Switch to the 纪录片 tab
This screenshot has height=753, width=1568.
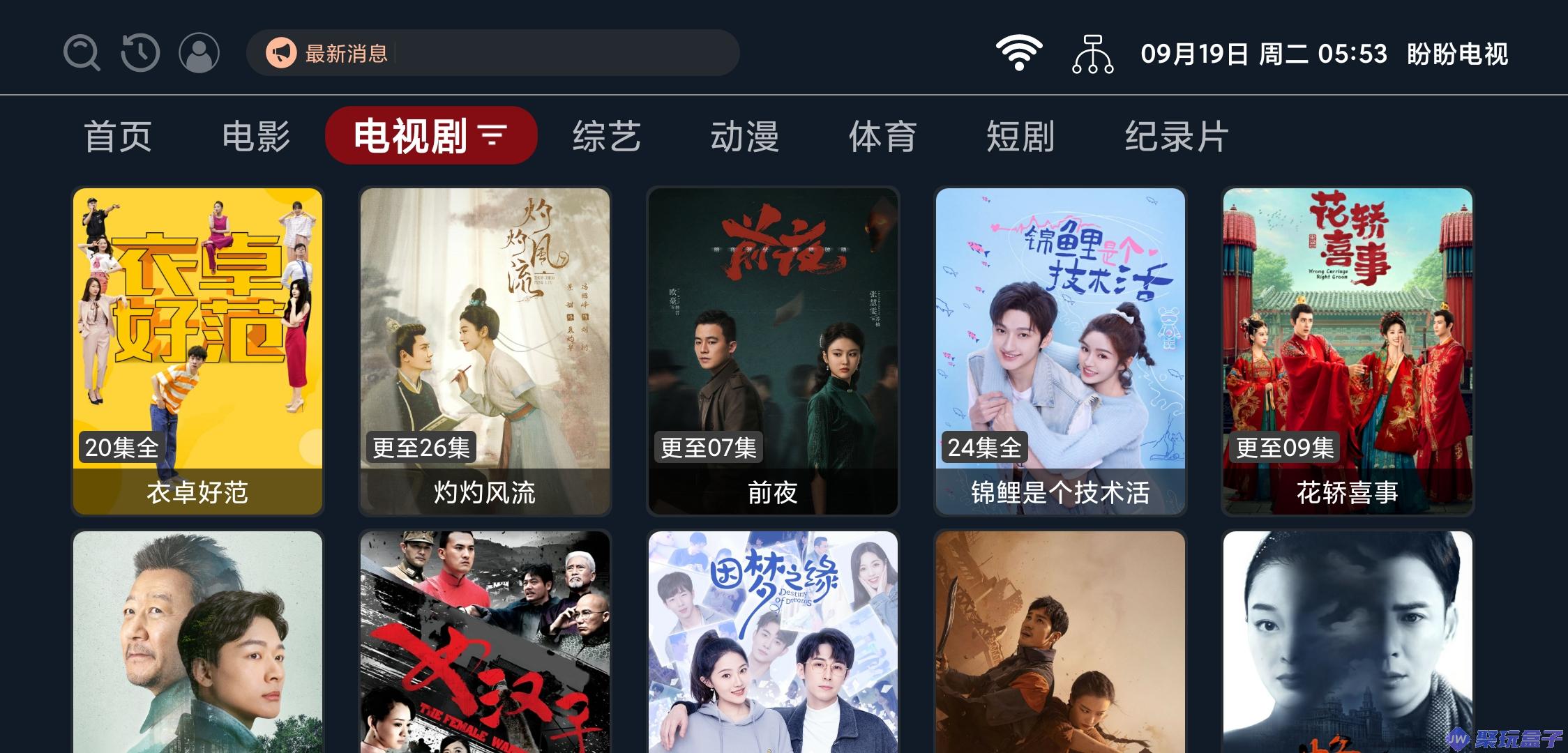1176,136
